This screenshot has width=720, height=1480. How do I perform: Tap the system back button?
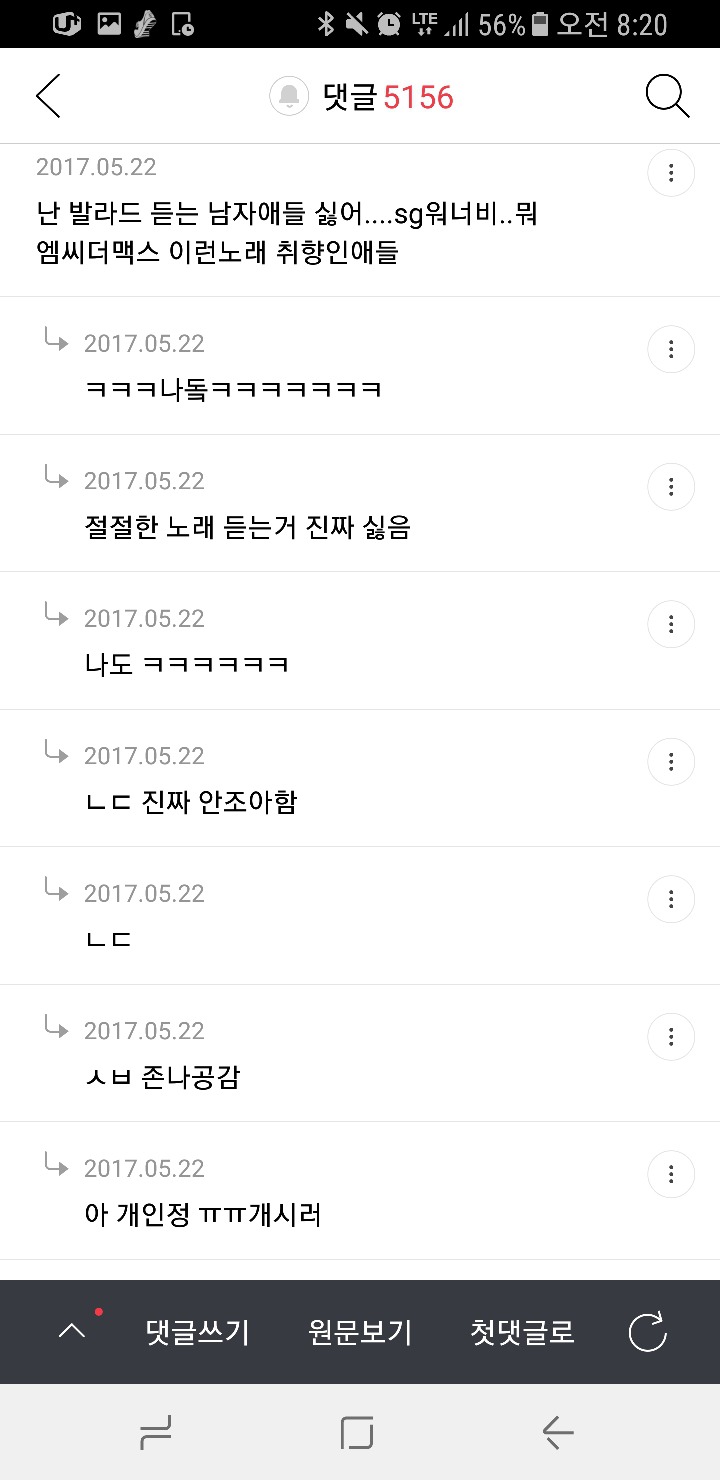coord(558,1433)
